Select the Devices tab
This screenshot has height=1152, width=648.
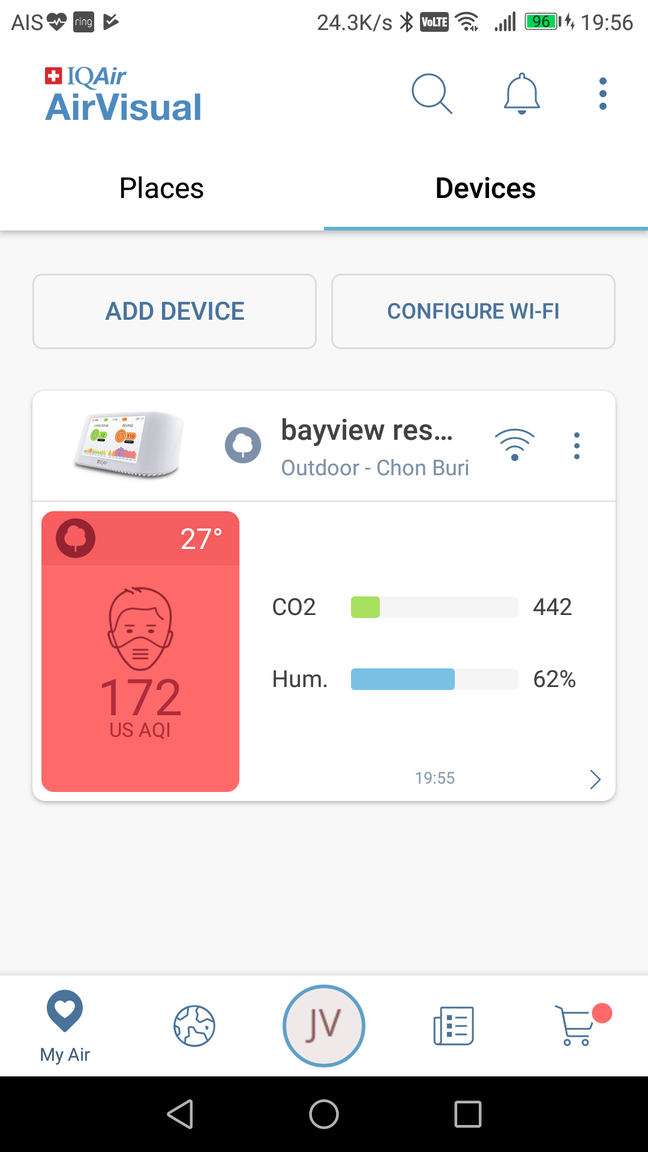(485, 188)
